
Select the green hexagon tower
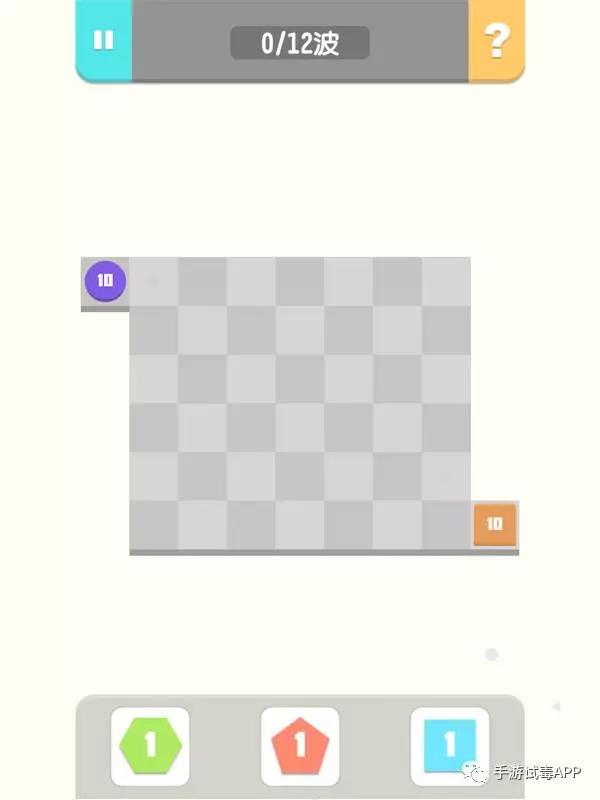150,745
